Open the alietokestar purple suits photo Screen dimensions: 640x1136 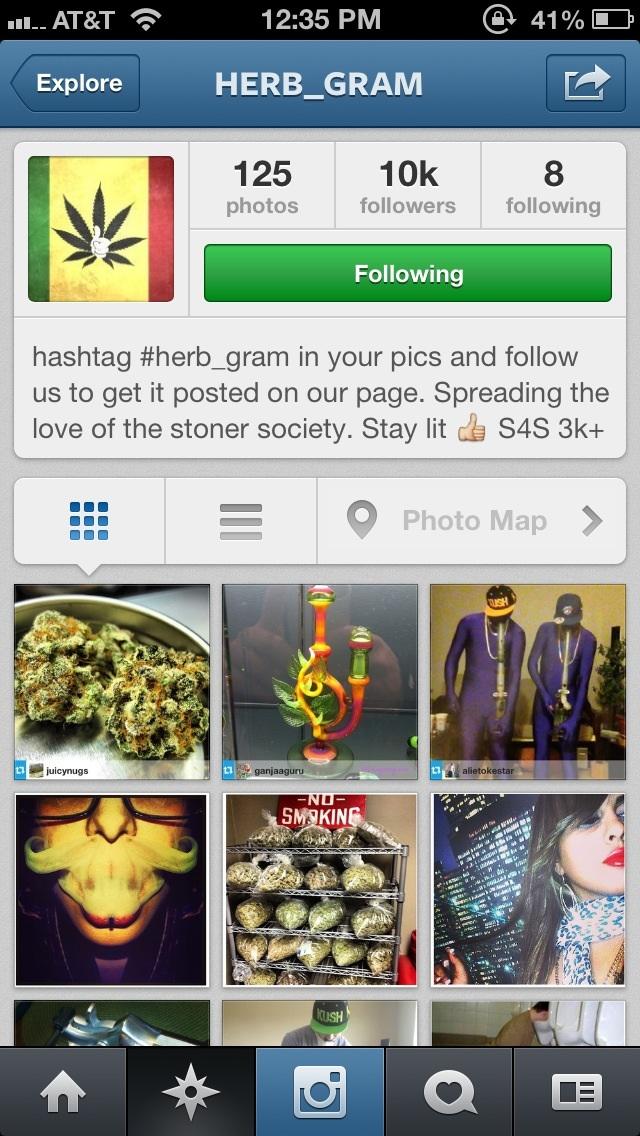click(527, 682)
